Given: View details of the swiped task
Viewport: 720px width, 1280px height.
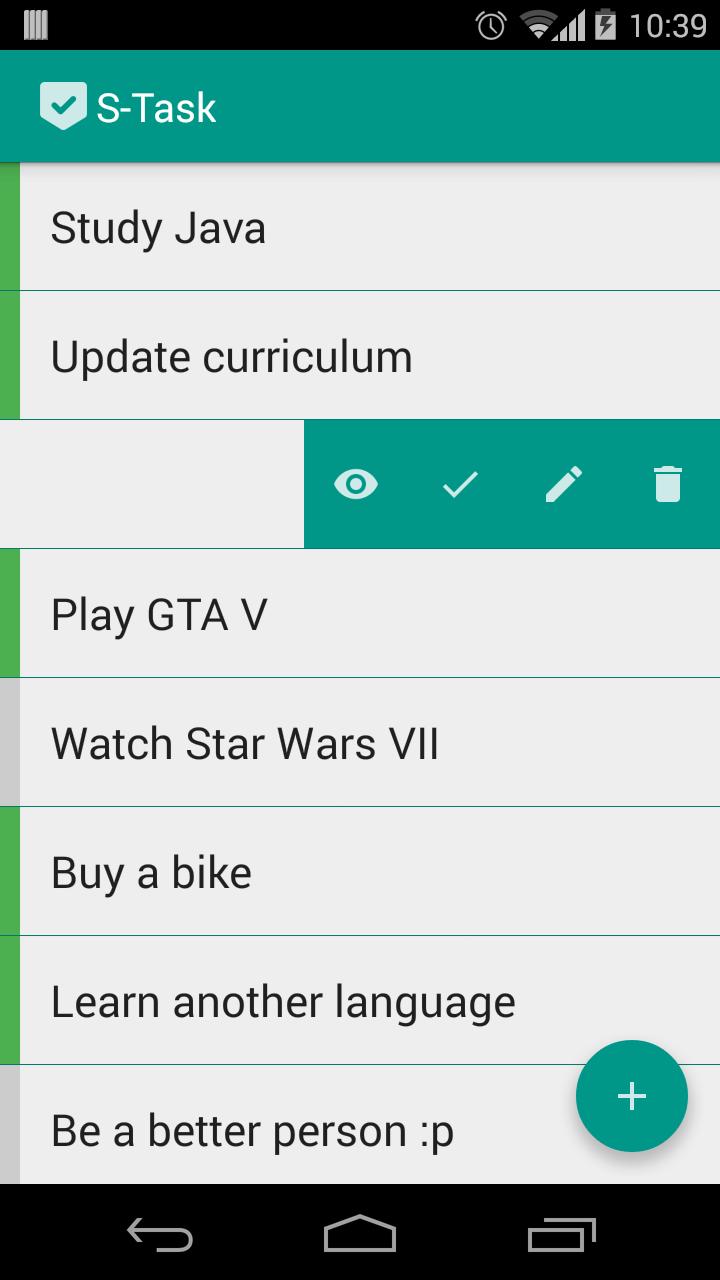Looking at the screenshot, I should [x=356, y=485].
